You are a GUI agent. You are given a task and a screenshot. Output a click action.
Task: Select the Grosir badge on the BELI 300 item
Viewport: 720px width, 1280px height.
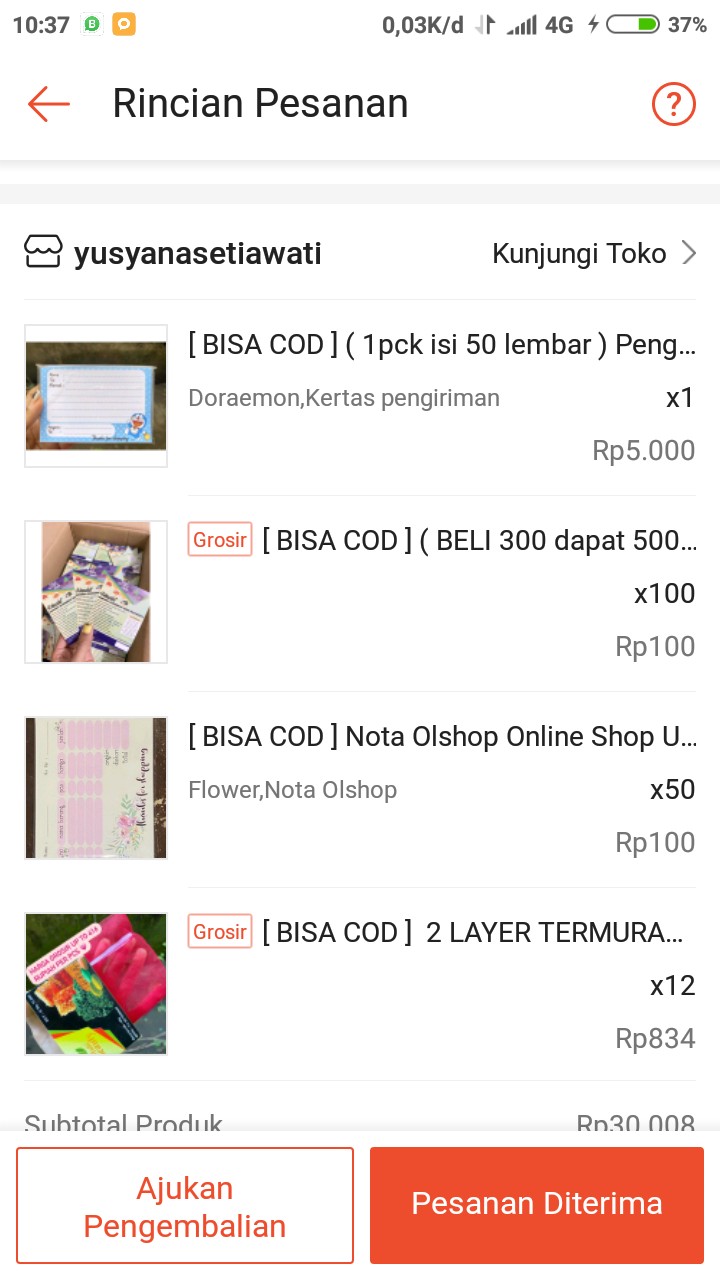pos(219,540)
